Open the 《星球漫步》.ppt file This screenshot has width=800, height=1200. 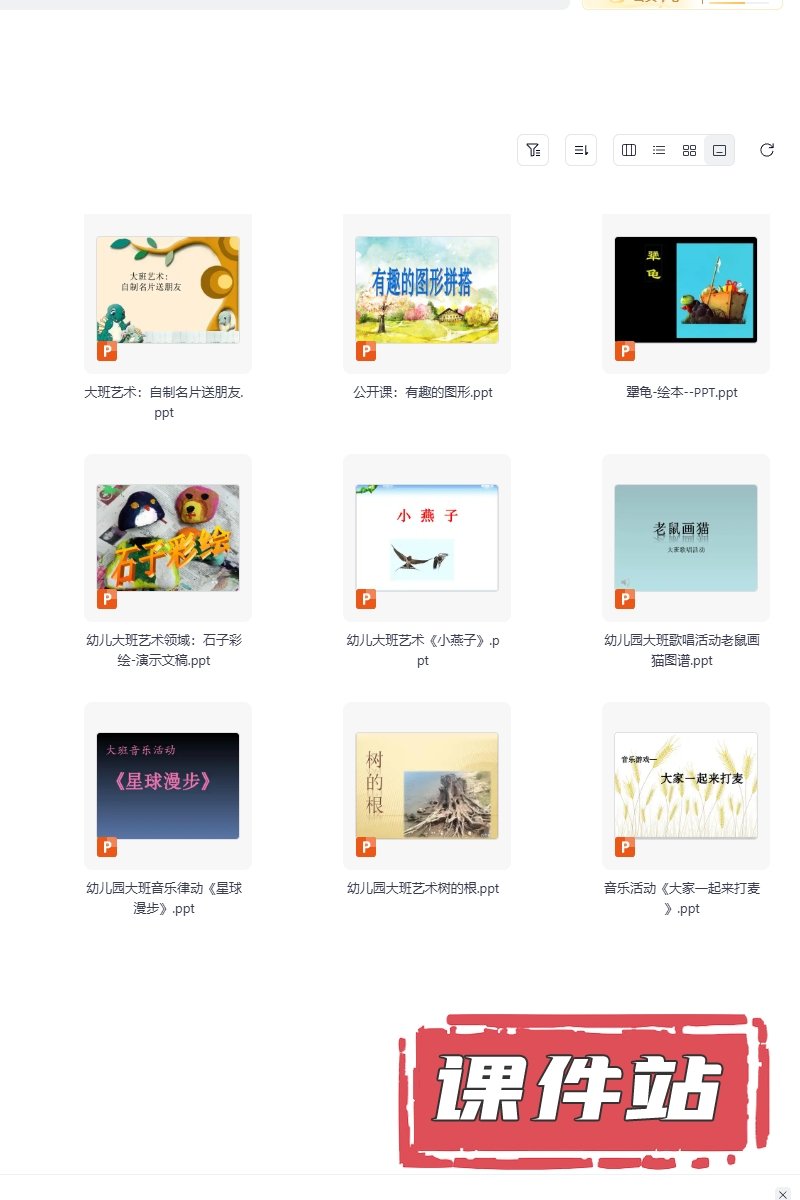tap(168, 786)
